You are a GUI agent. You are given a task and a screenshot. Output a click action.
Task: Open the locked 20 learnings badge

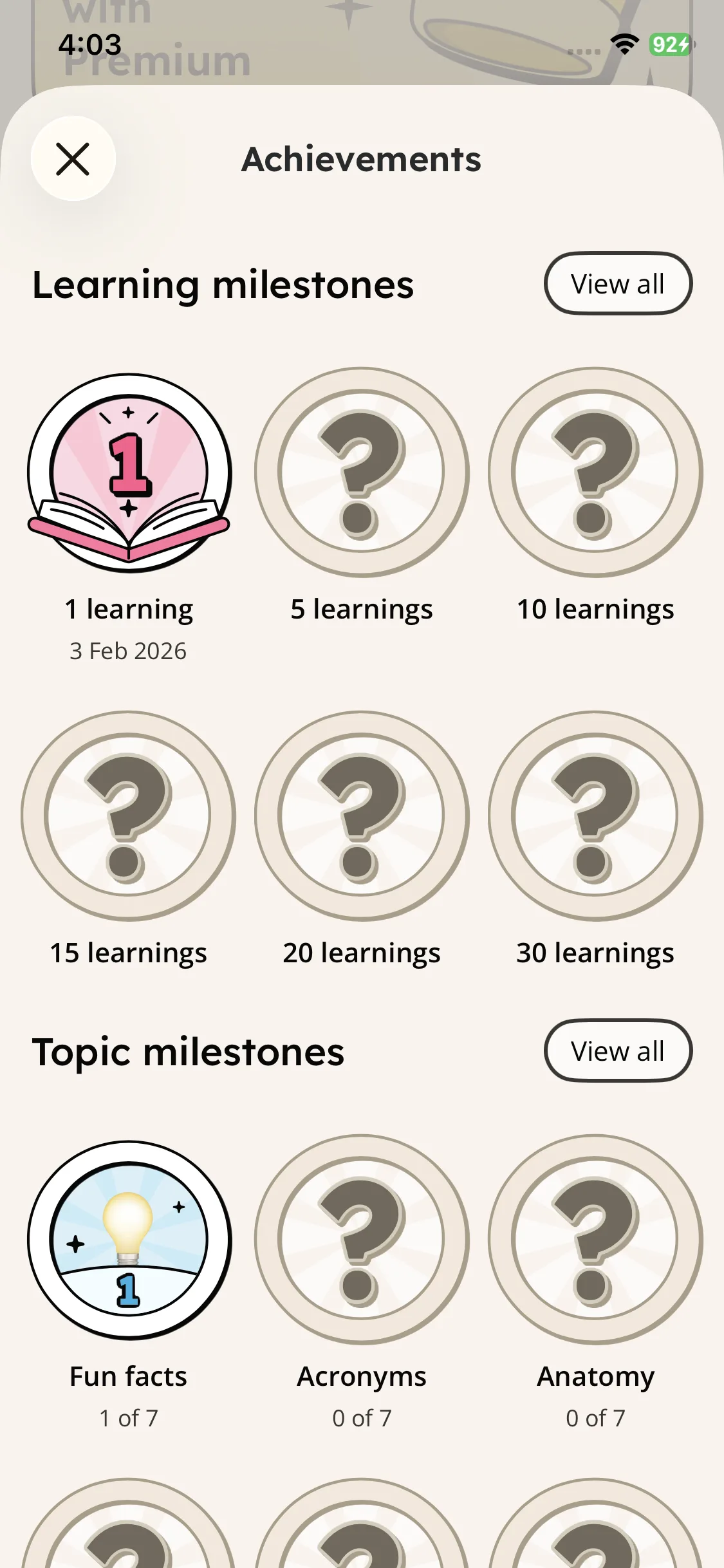(x=362, y=816)
